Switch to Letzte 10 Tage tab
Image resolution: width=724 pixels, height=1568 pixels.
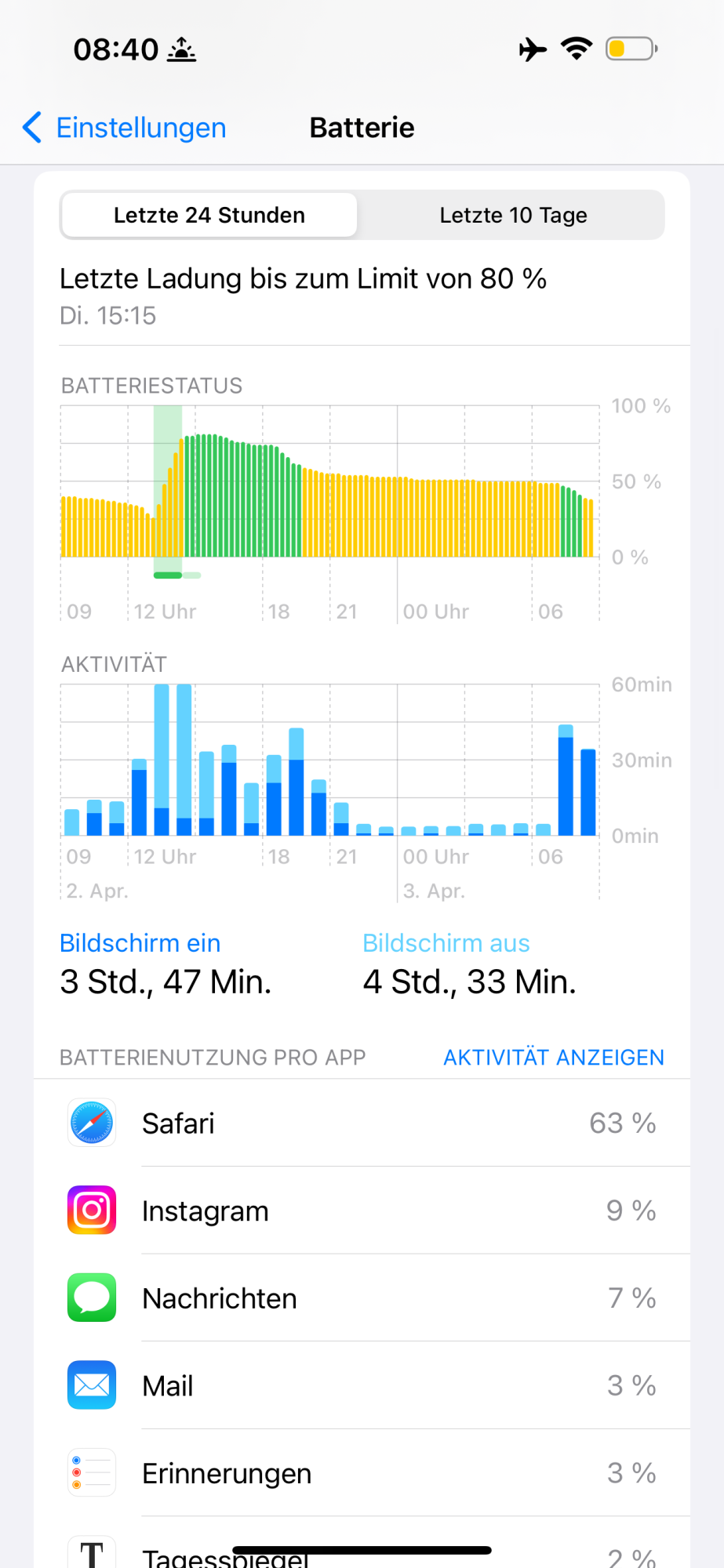(x=513, y=215)
